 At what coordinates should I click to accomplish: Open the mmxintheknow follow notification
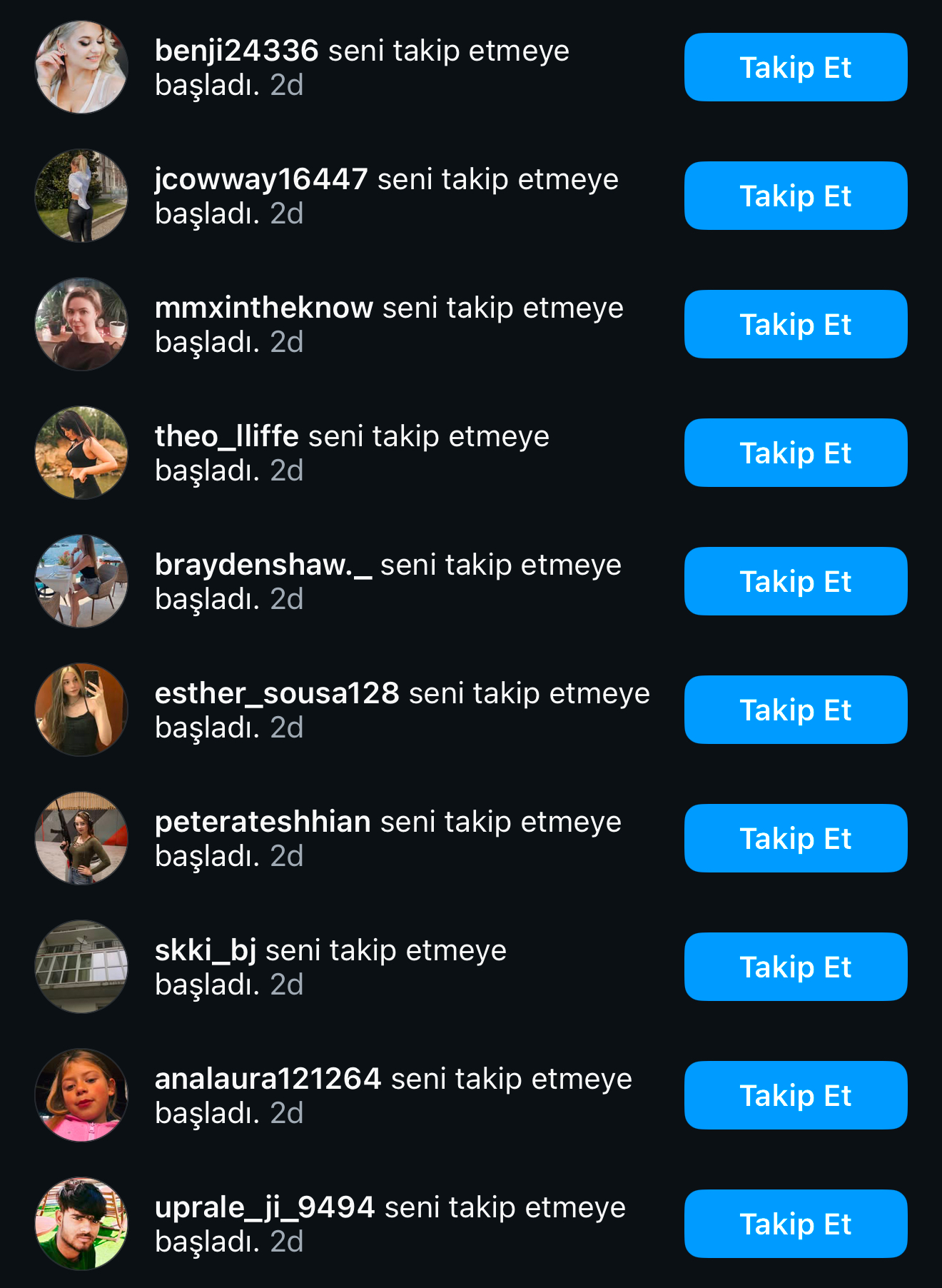tap(389, 325)
